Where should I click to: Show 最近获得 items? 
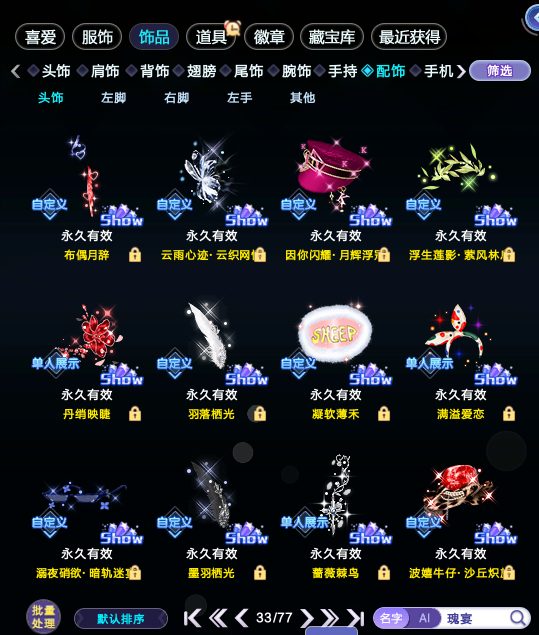tap(409, 37)
